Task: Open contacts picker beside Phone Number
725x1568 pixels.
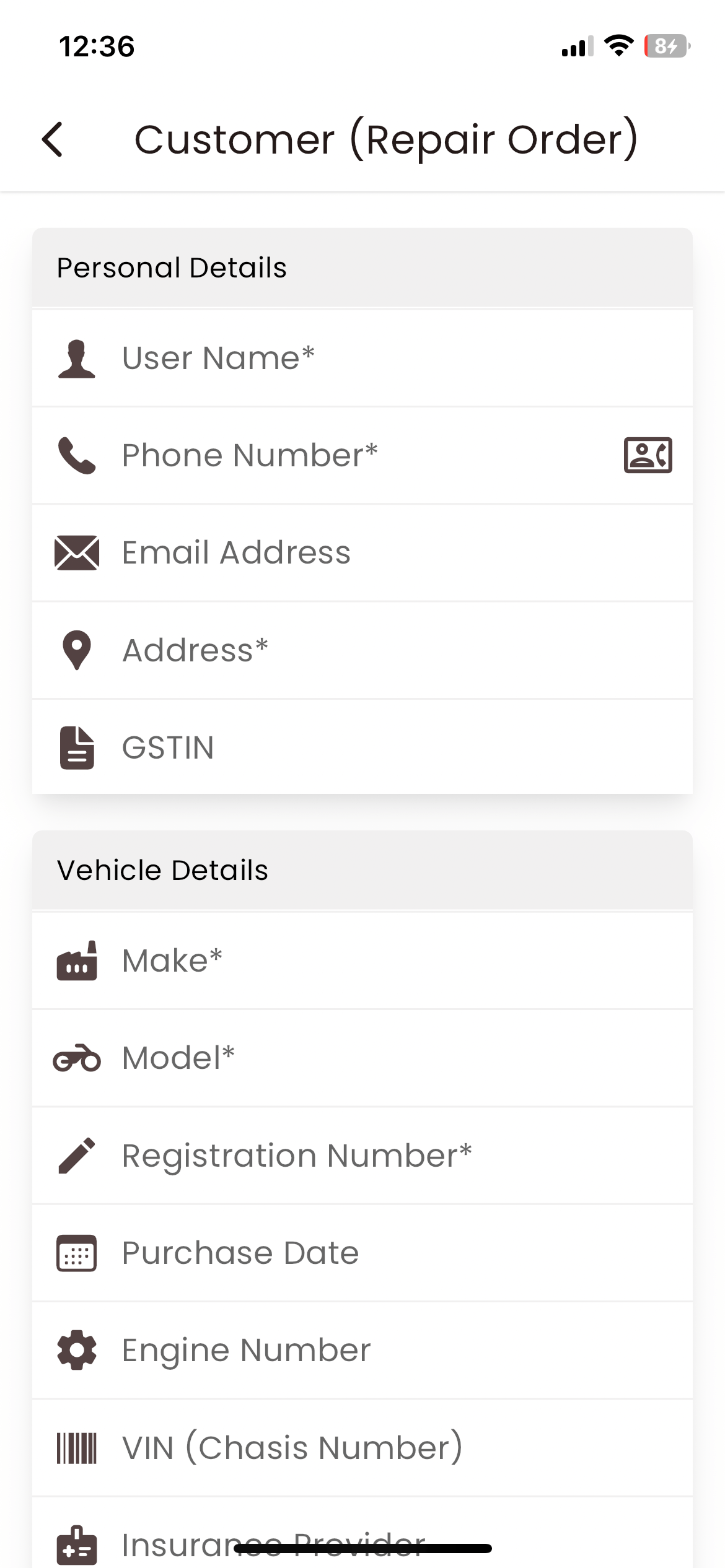Action: (x=648, y=455)
